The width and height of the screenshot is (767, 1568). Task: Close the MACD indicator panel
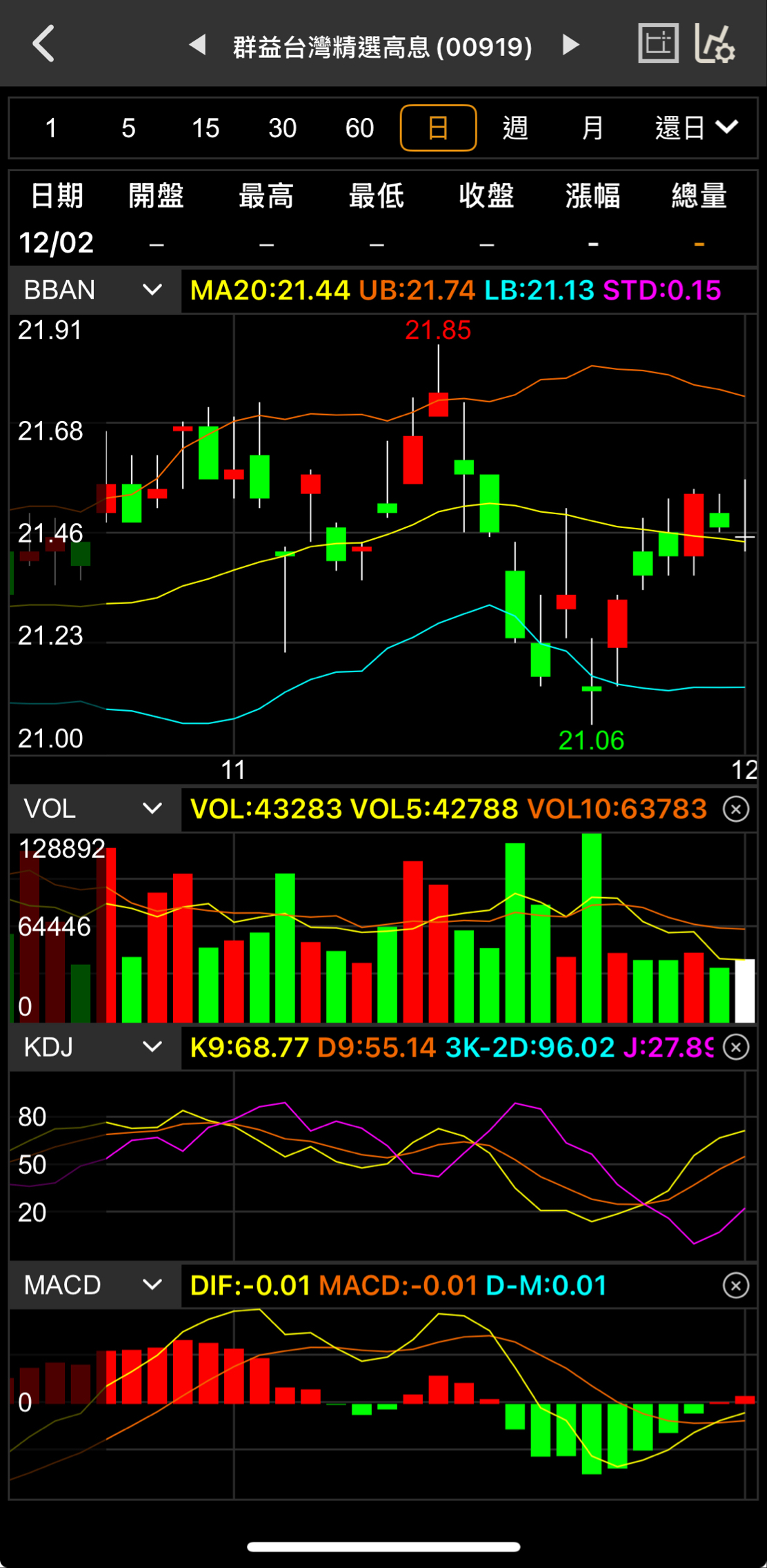pos(736,1285)
